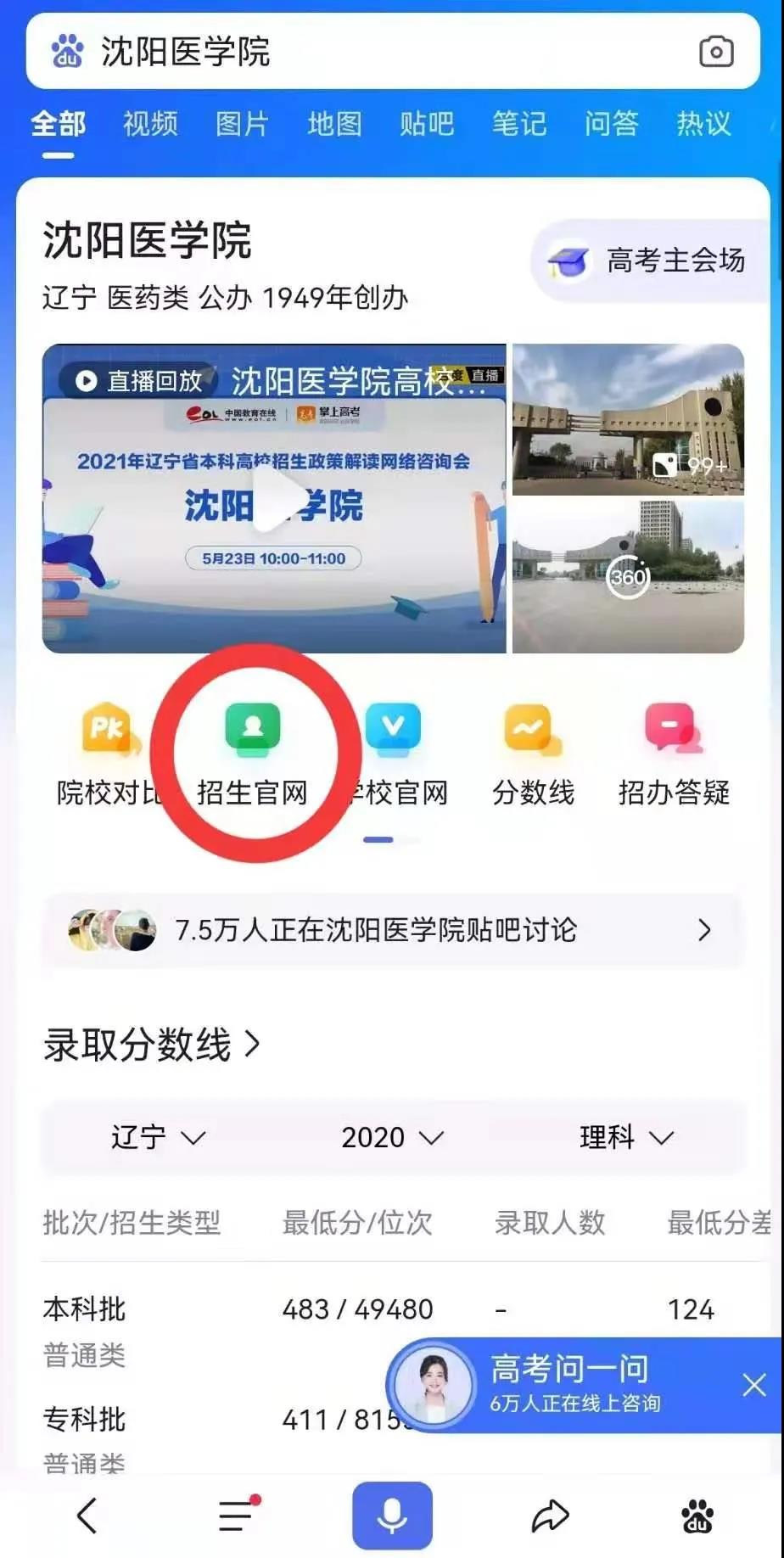Expand the 2020 year dropdown
This screenshot has width=784, height=1558.
392,1137
